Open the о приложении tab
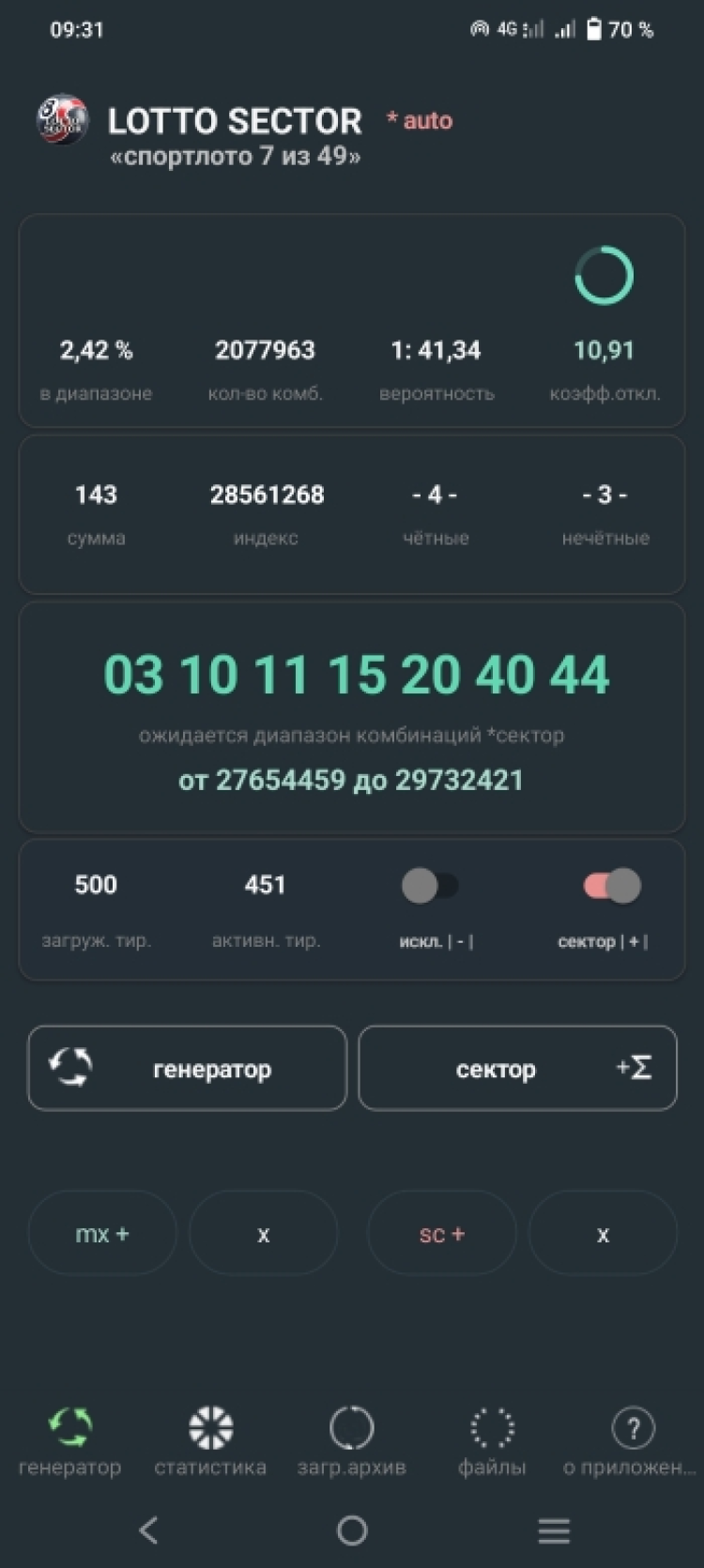 point(632,1440)
